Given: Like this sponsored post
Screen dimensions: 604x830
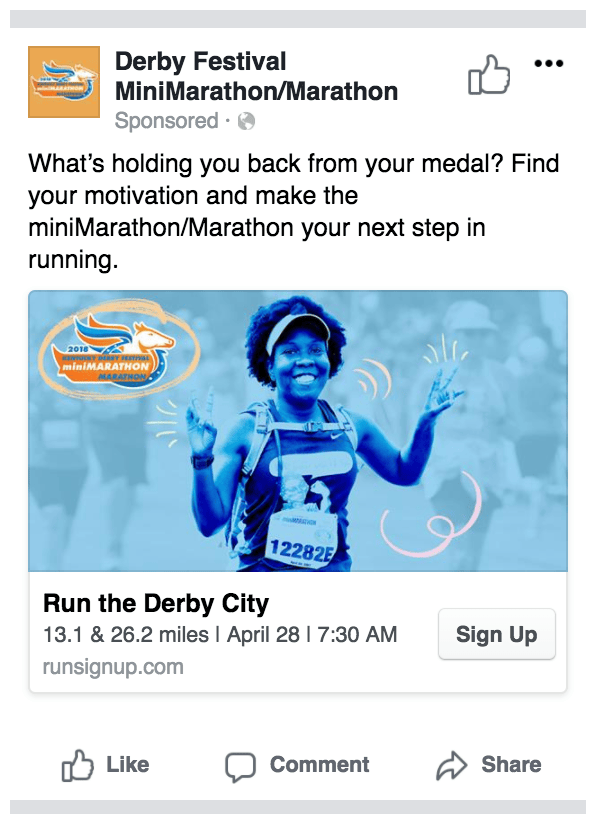Looking at the screenshot, I should click(x=105, y=766).
